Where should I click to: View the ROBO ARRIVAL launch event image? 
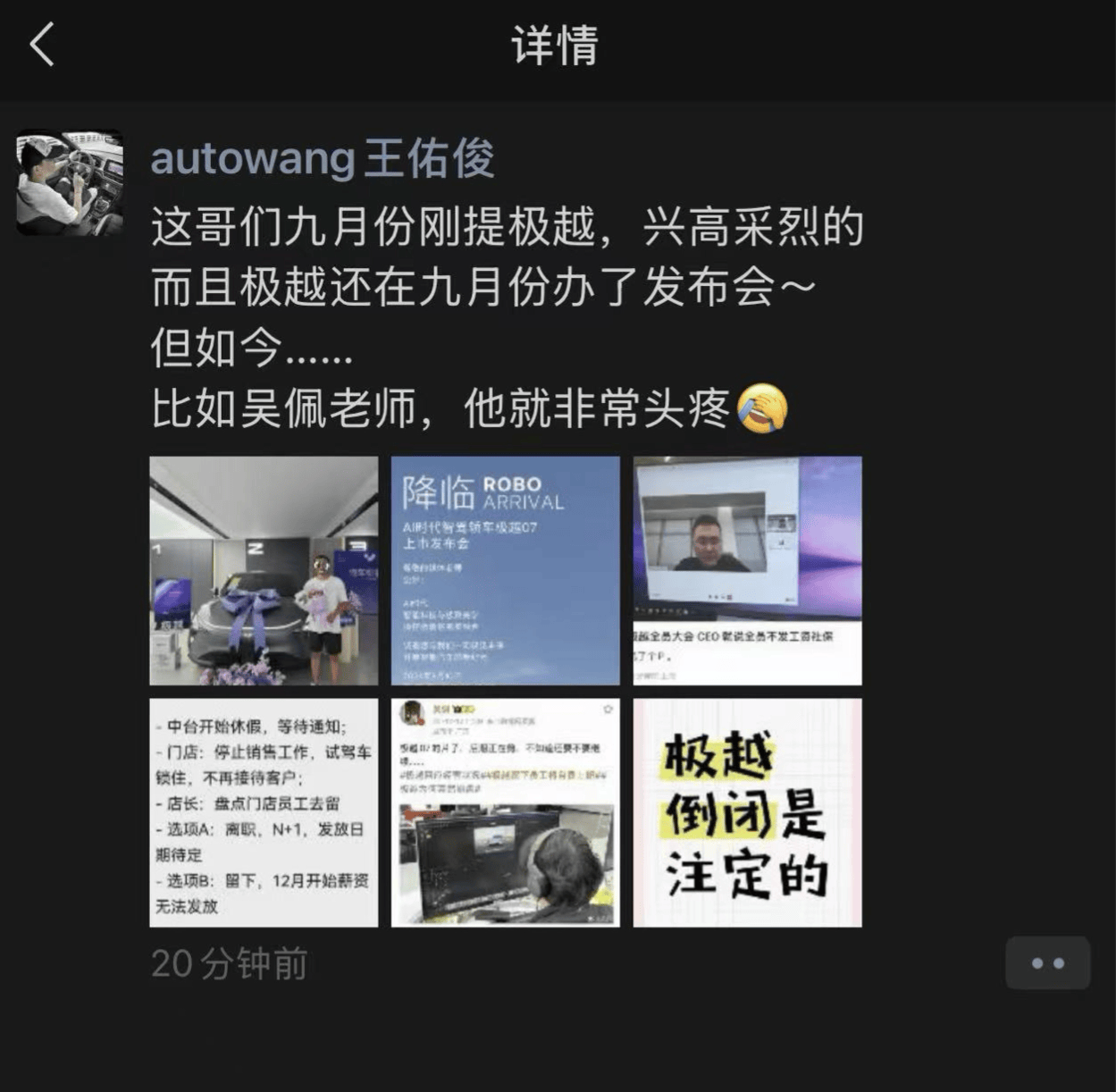[505, 570]
